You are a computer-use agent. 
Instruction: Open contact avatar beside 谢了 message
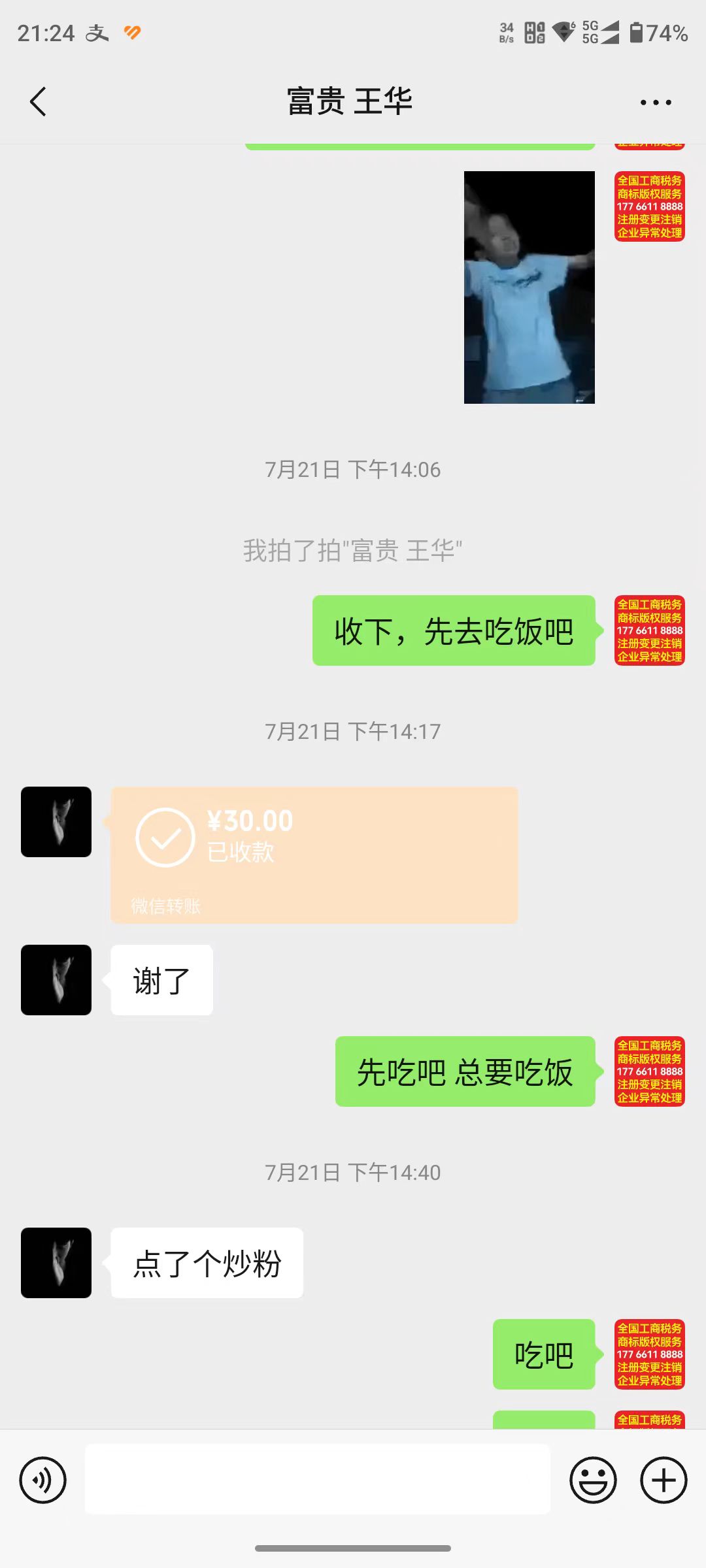coord(56,980)
